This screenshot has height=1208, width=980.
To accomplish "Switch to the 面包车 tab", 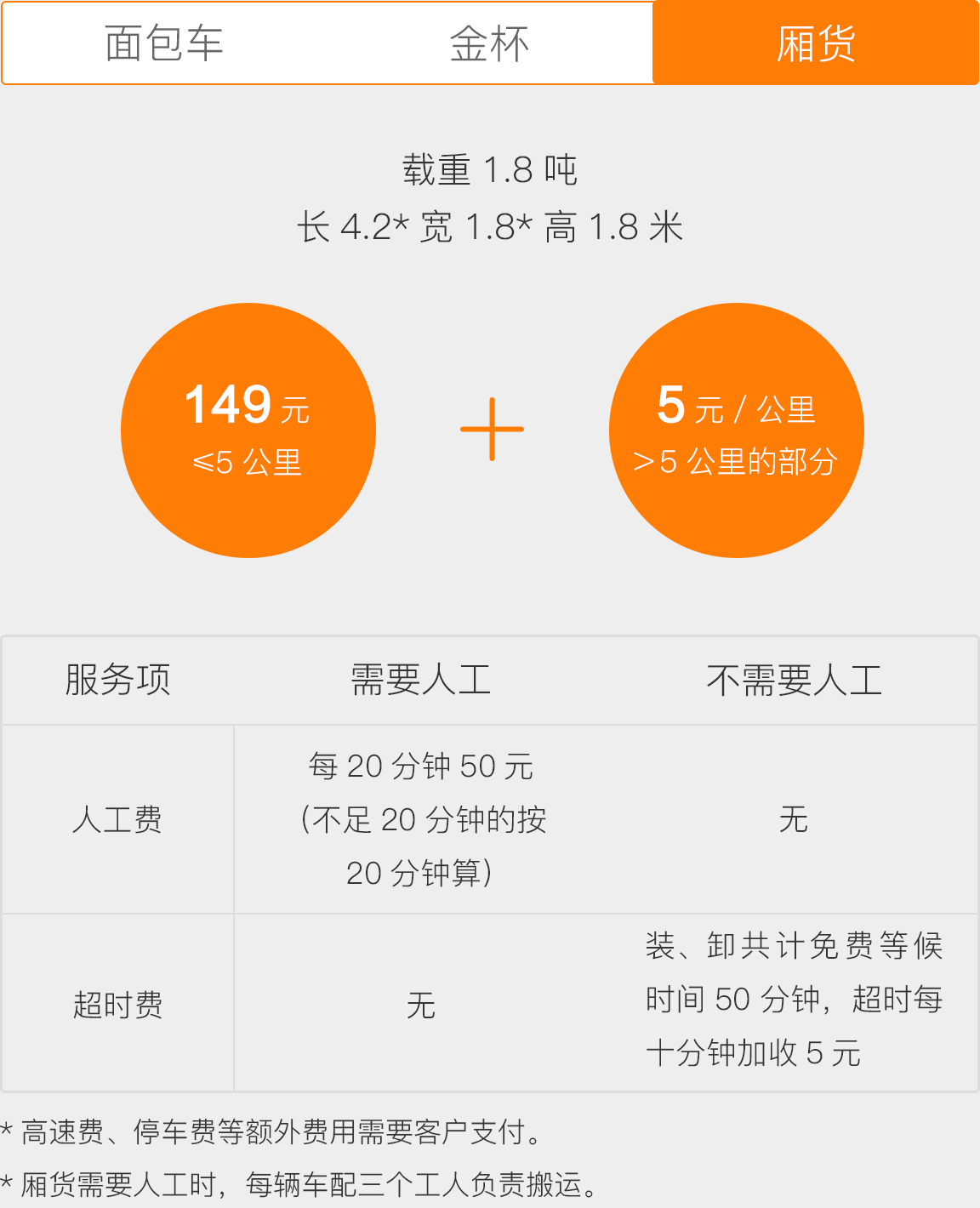I will tap(164, 43).
